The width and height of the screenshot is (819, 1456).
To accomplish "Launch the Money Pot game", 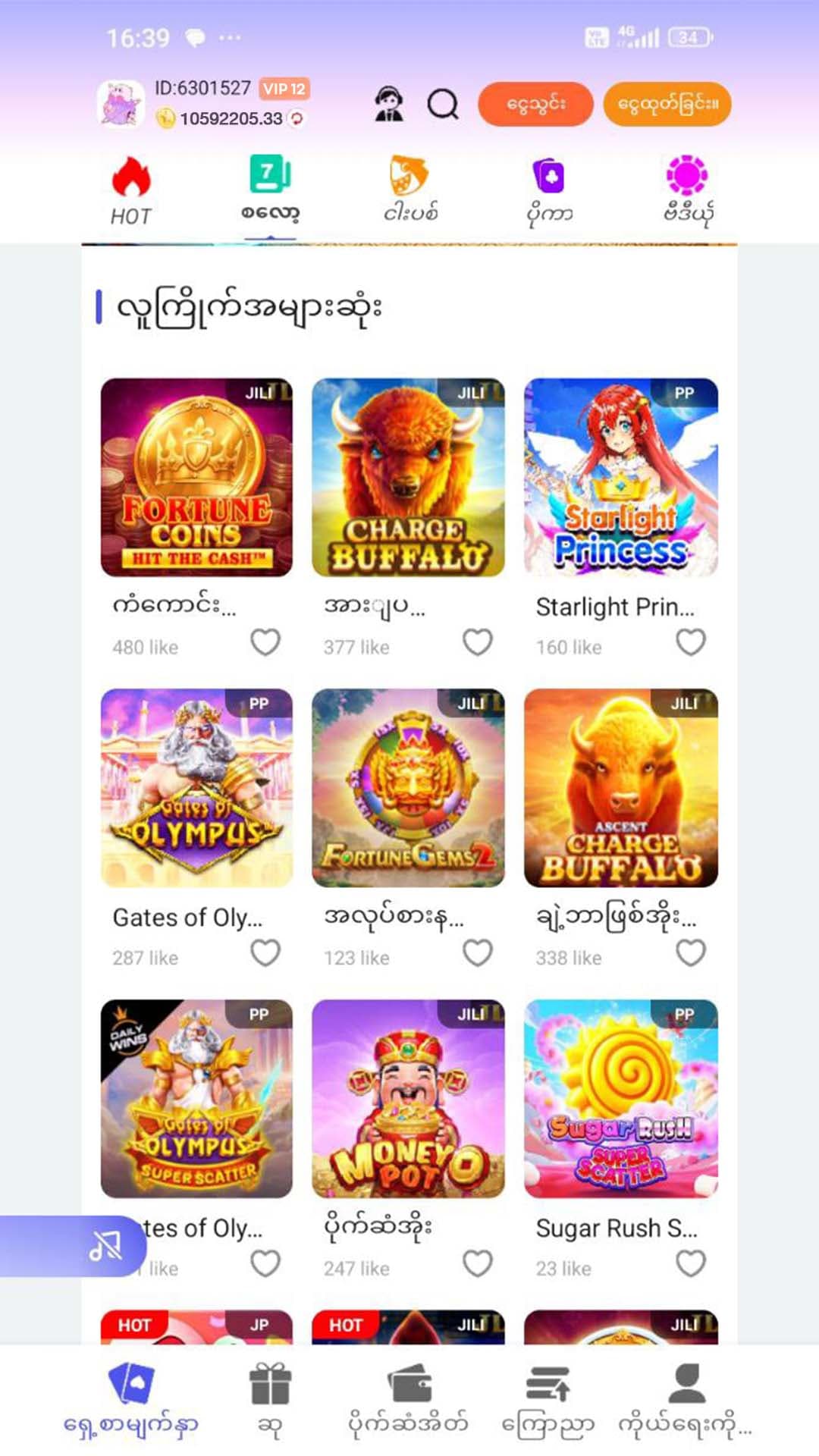I will click(x=408, y=1099).
